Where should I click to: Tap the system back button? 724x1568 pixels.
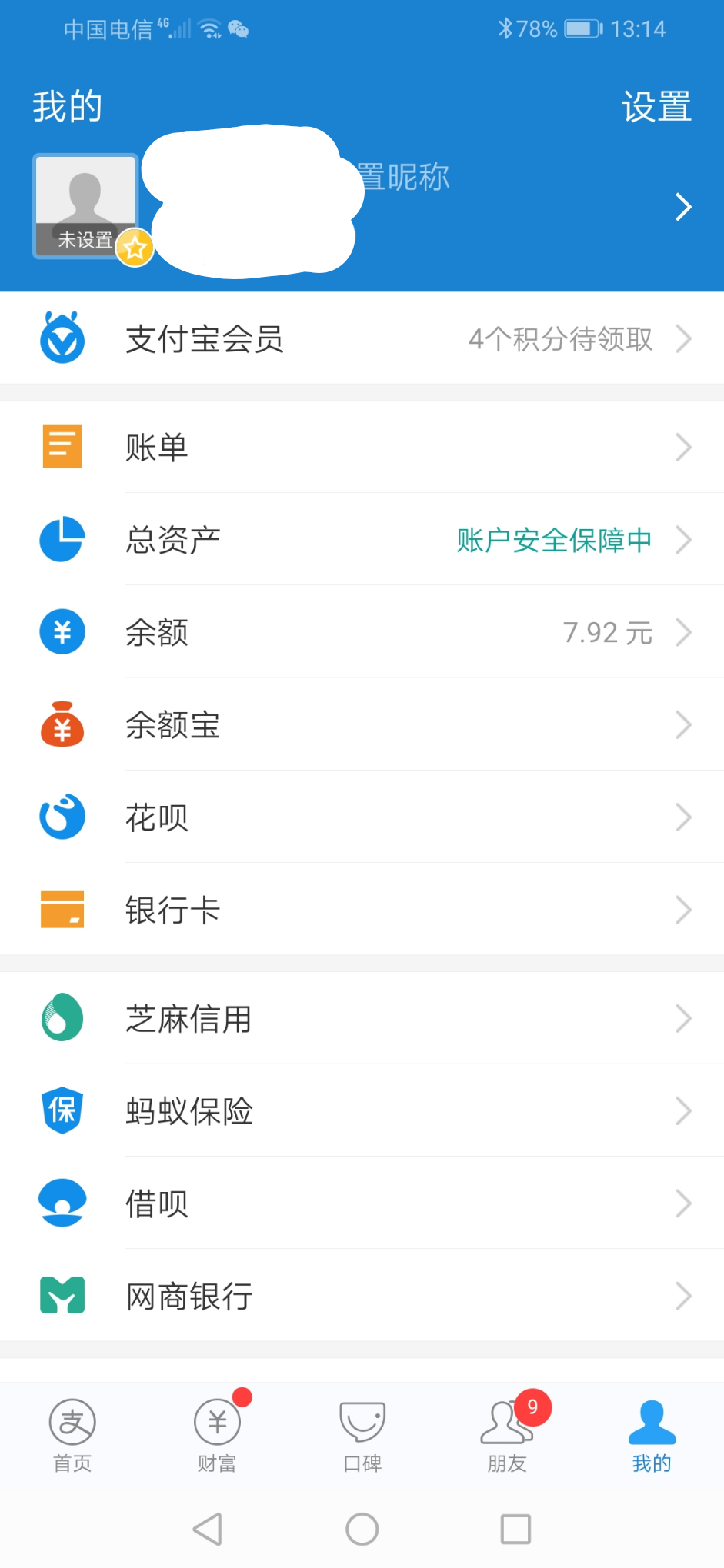pos(208,1529)
